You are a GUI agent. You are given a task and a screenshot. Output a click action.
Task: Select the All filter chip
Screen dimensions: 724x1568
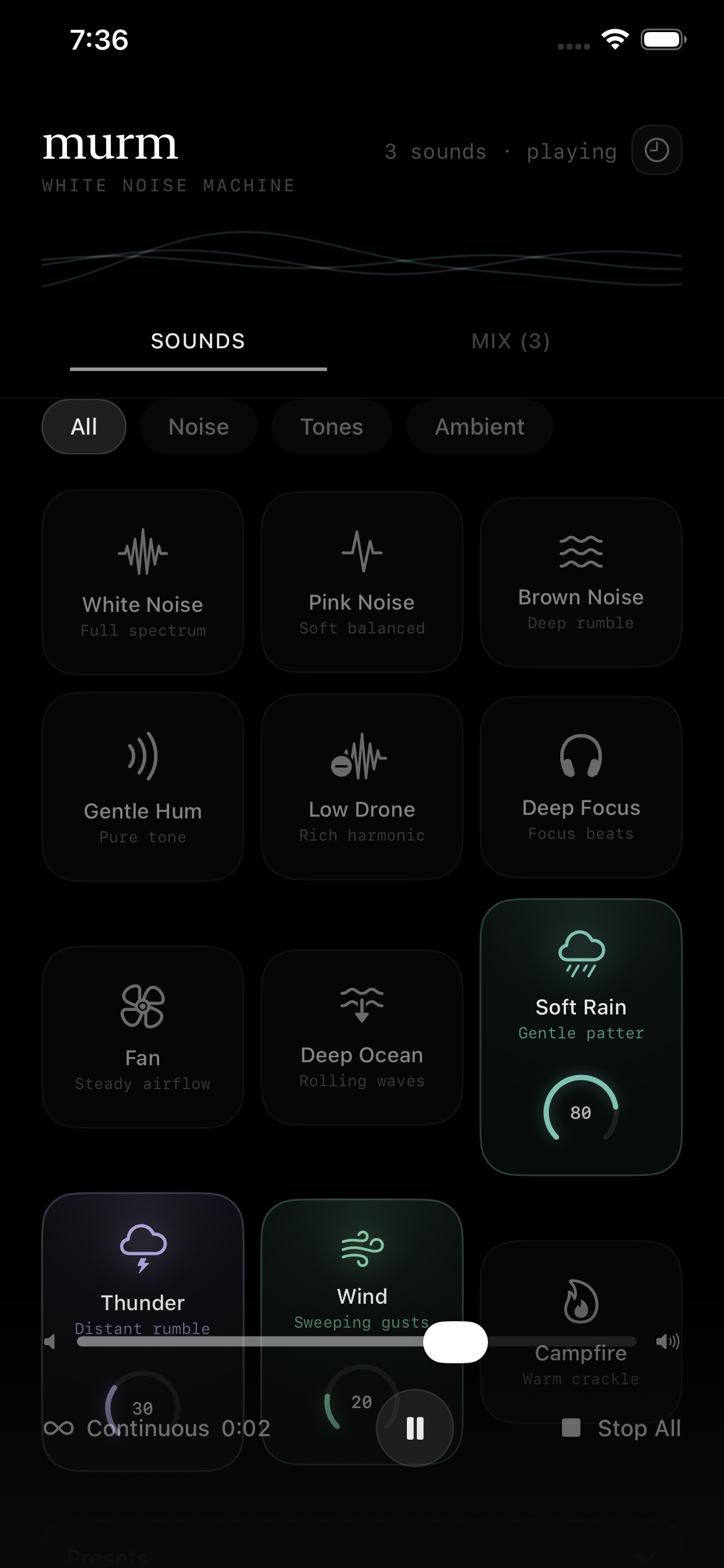(83, 426)
